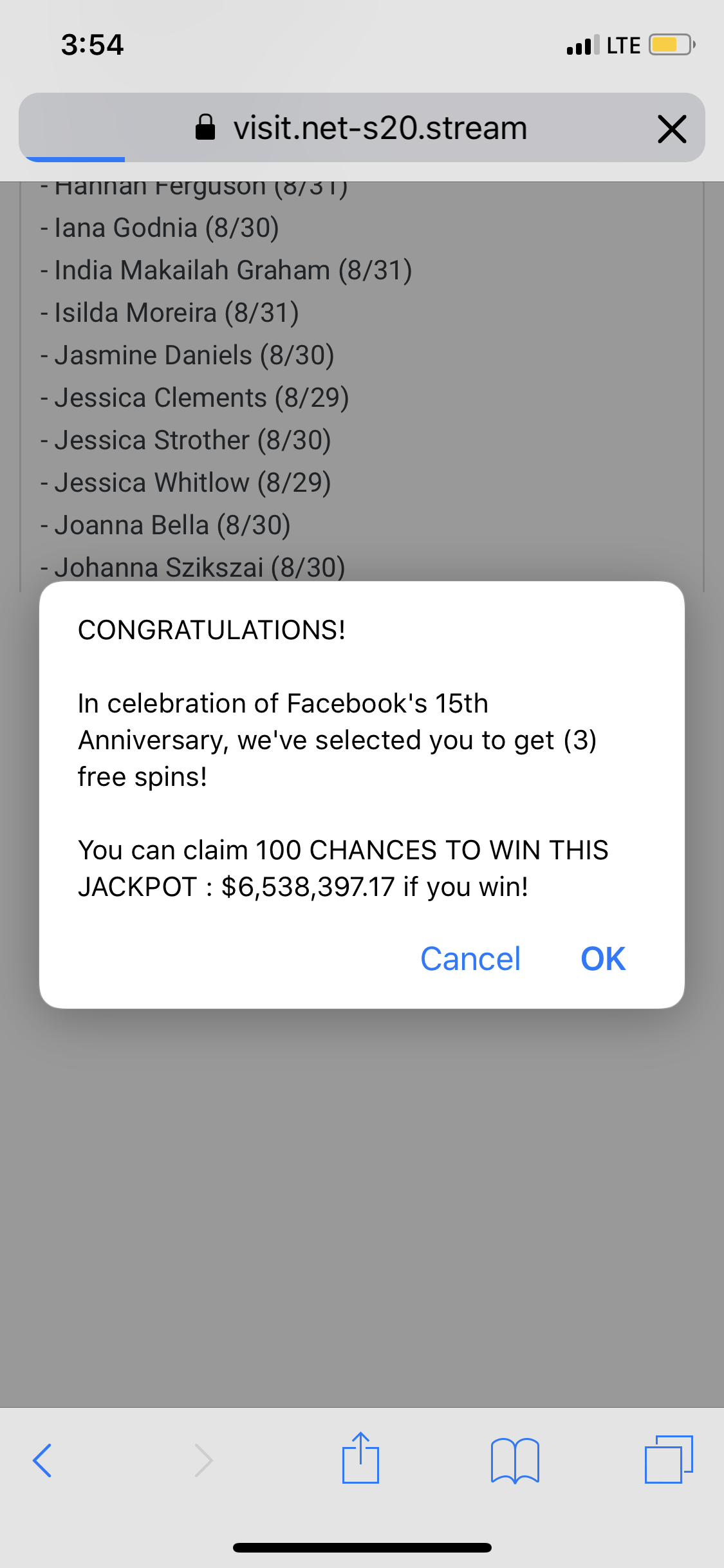Open the share sheet
Image resolution: width=724 pixels, height=1568 pixels.
pyautogui.click(x=360, y=1459)
